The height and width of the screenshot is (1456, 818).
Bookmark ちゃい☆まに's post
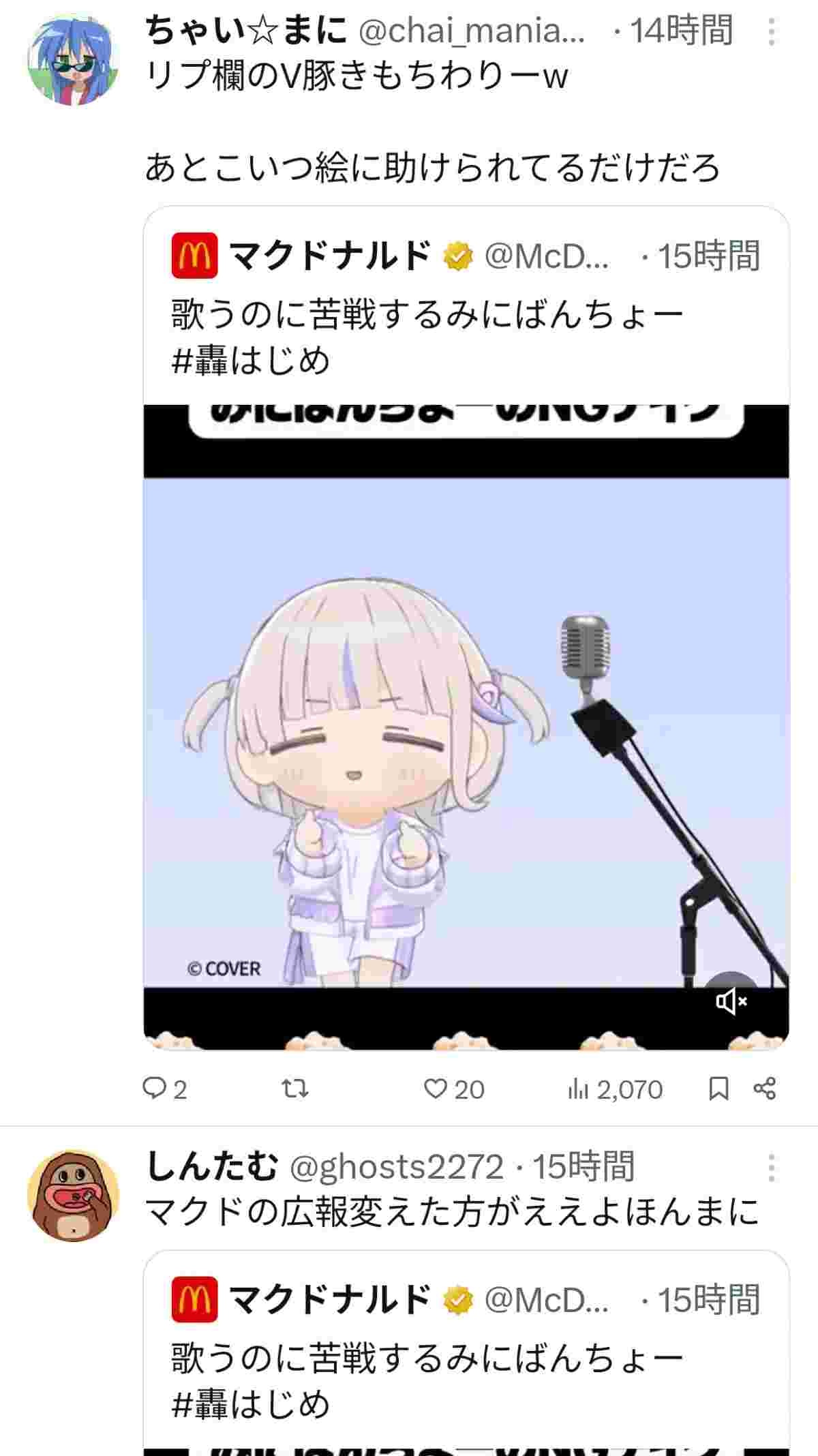click(x=718, y=1089)
